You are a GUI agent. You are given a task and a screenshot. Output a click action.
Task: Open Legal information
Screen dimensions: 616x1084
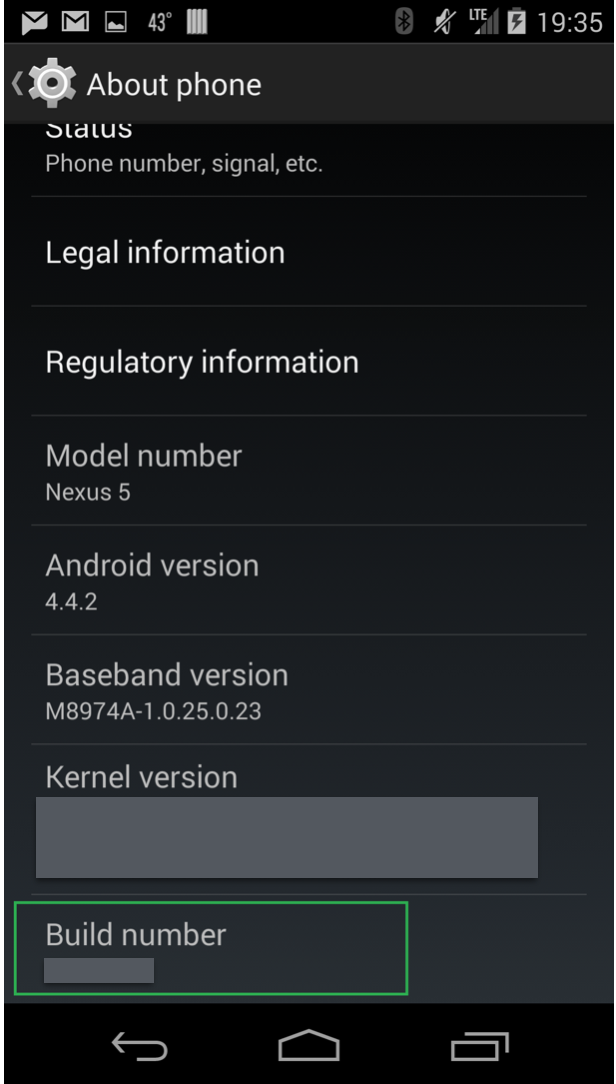(x=308, y=252)
